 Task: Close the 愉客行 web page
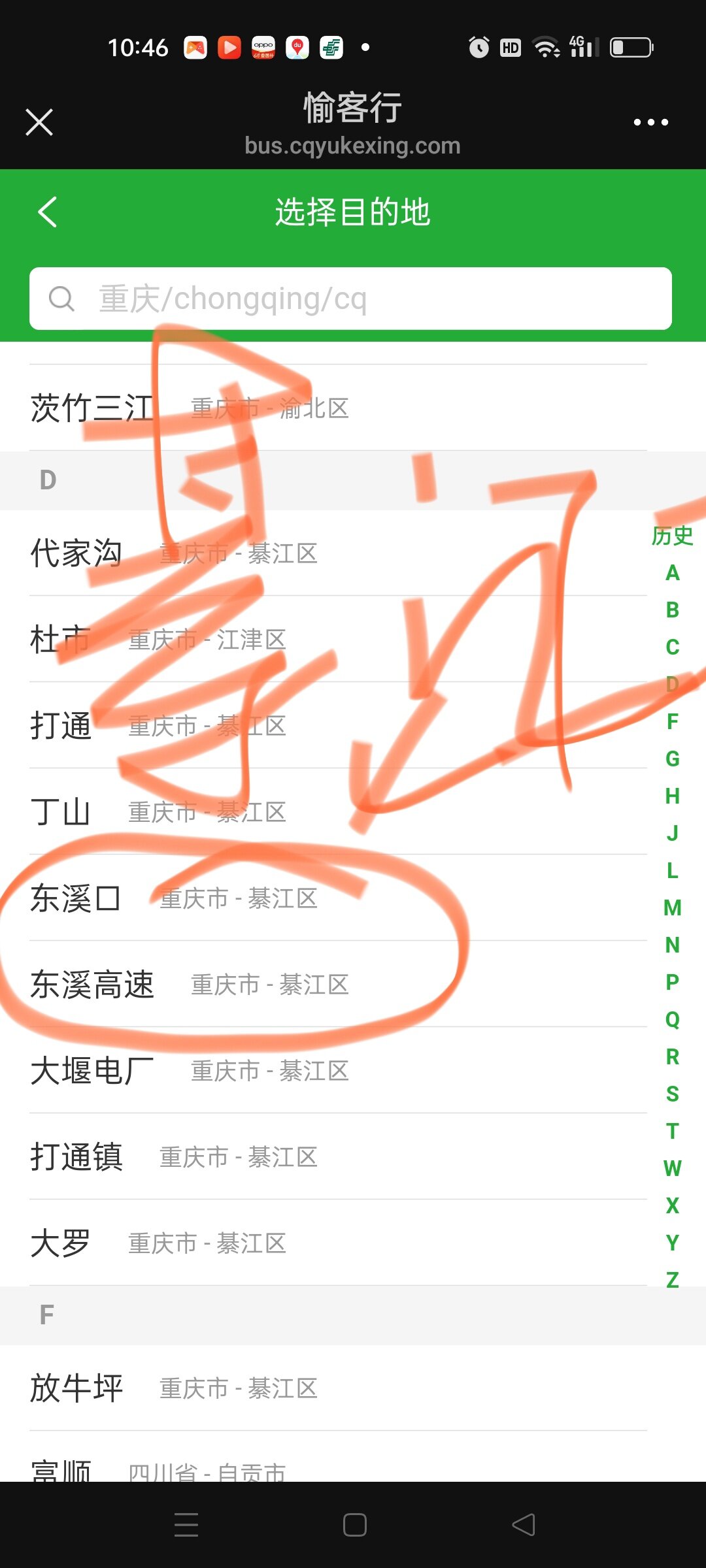click(39, 122)
